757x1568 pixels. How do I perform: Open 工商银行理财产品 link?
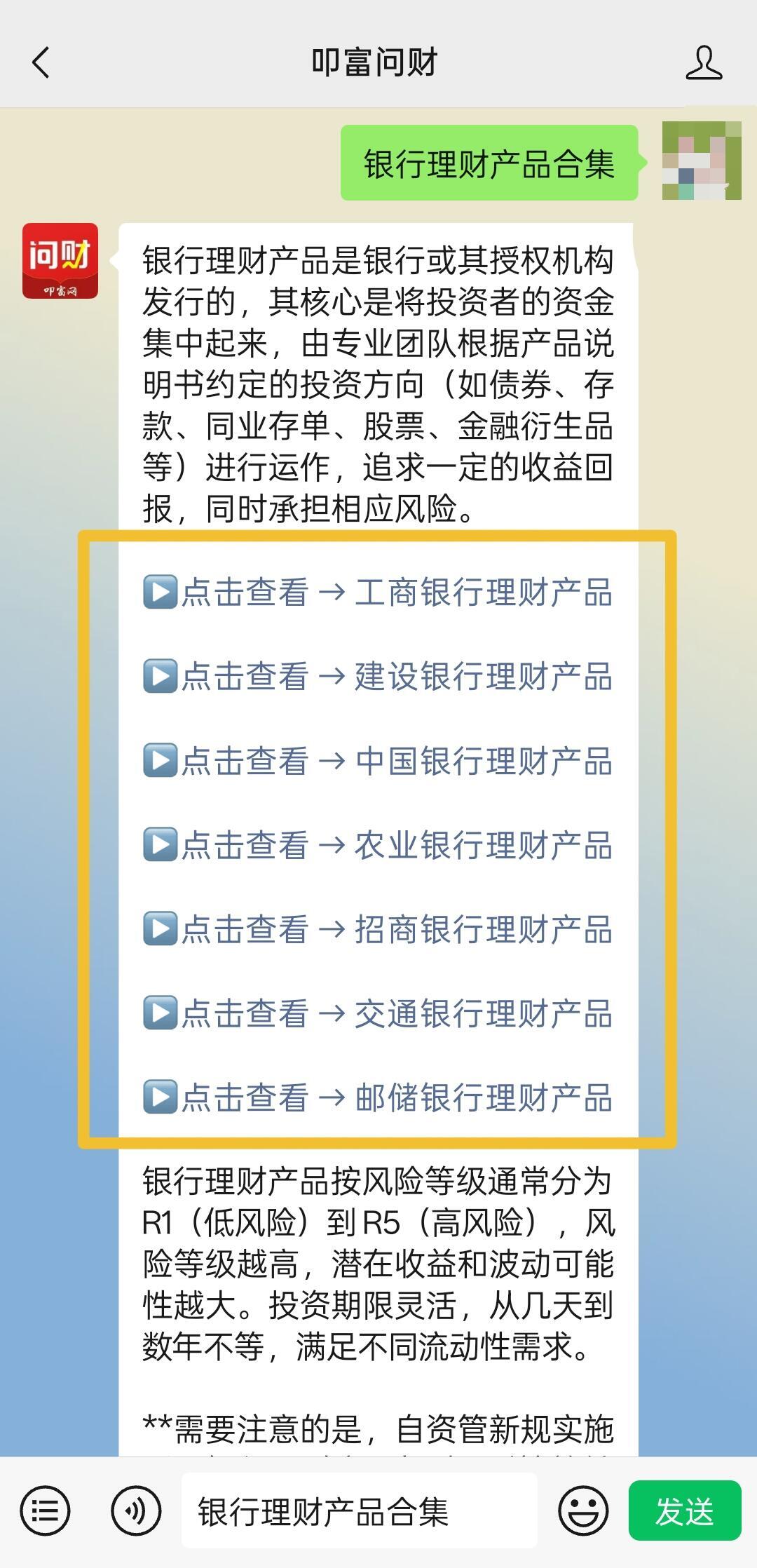coord(378,593)
